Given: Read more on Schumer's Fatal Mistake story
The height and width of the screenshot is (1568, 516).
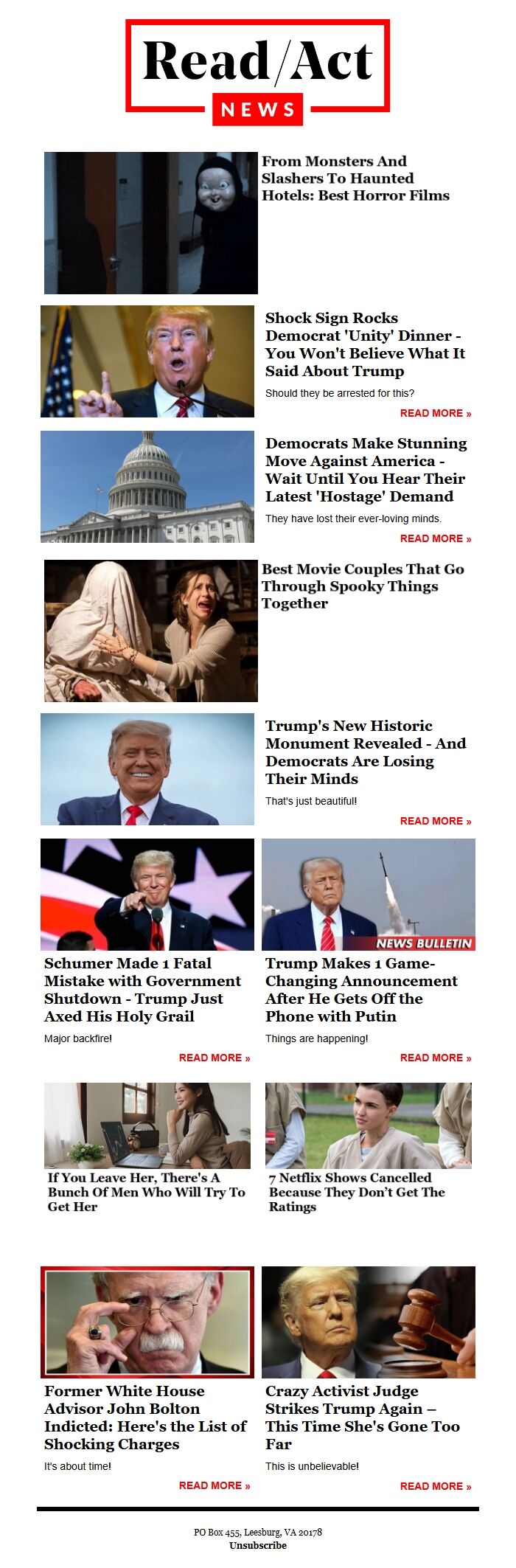Looking at the screenshot, I should point(215,1058).
